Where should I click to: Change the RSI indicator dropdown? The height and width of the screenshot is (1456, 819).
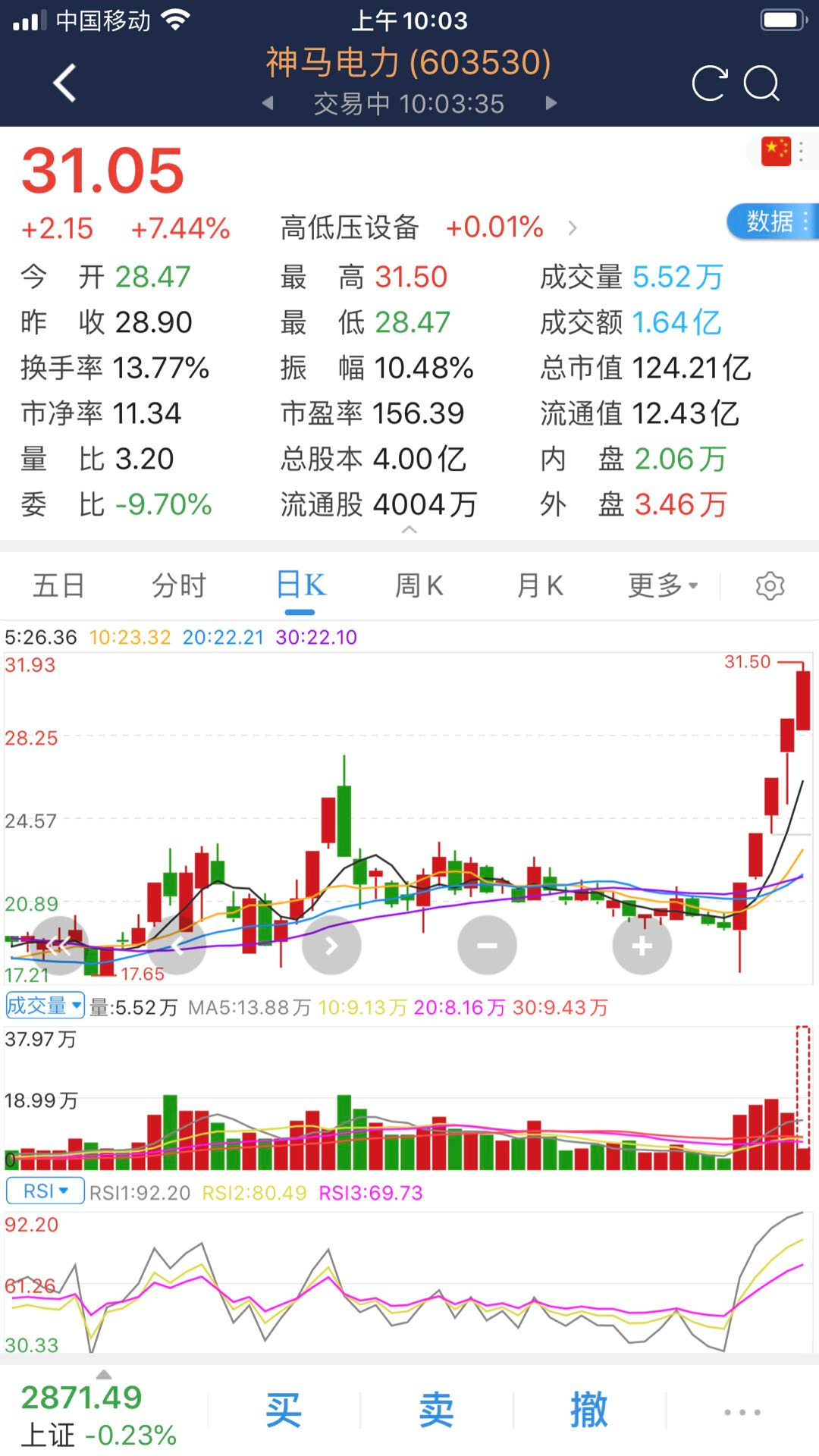coord(45,1191)
